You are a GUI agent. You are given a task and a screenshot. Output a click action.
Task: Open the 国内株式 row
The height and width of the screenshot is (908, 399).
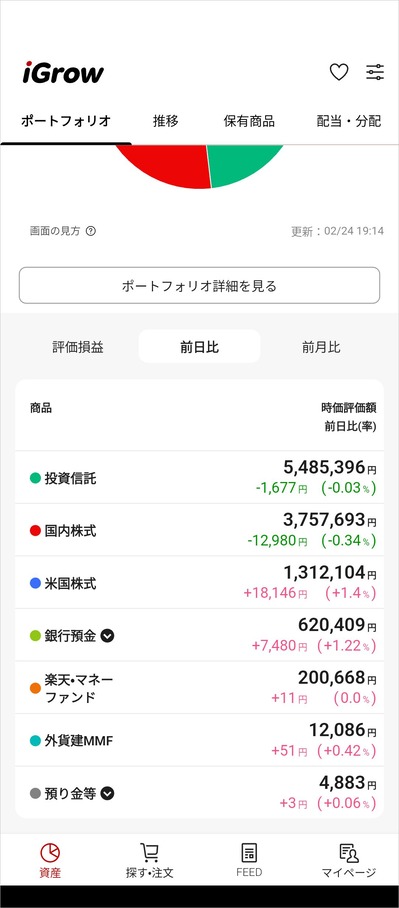[199, 530]
